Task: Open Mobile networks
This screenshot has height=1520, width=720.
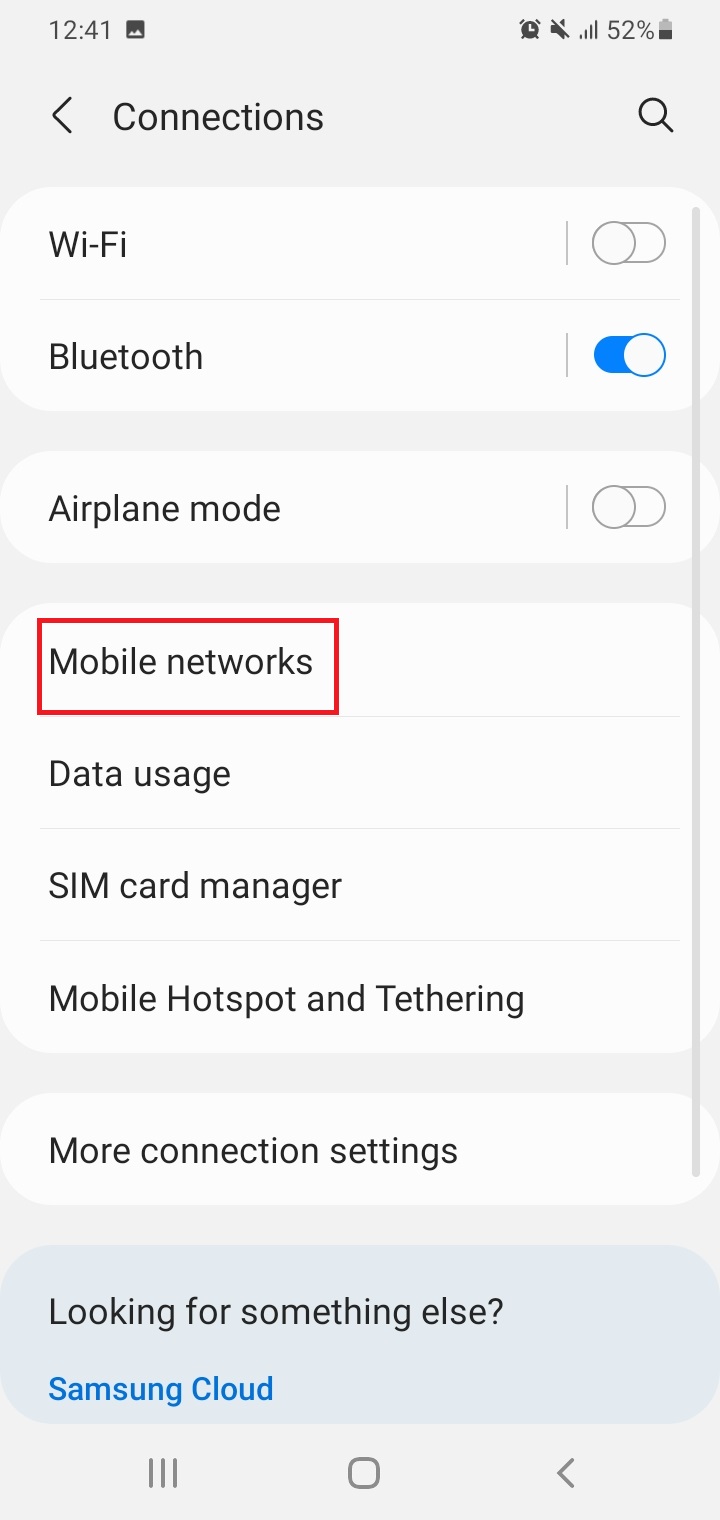Action: click(x=360, y=661)
